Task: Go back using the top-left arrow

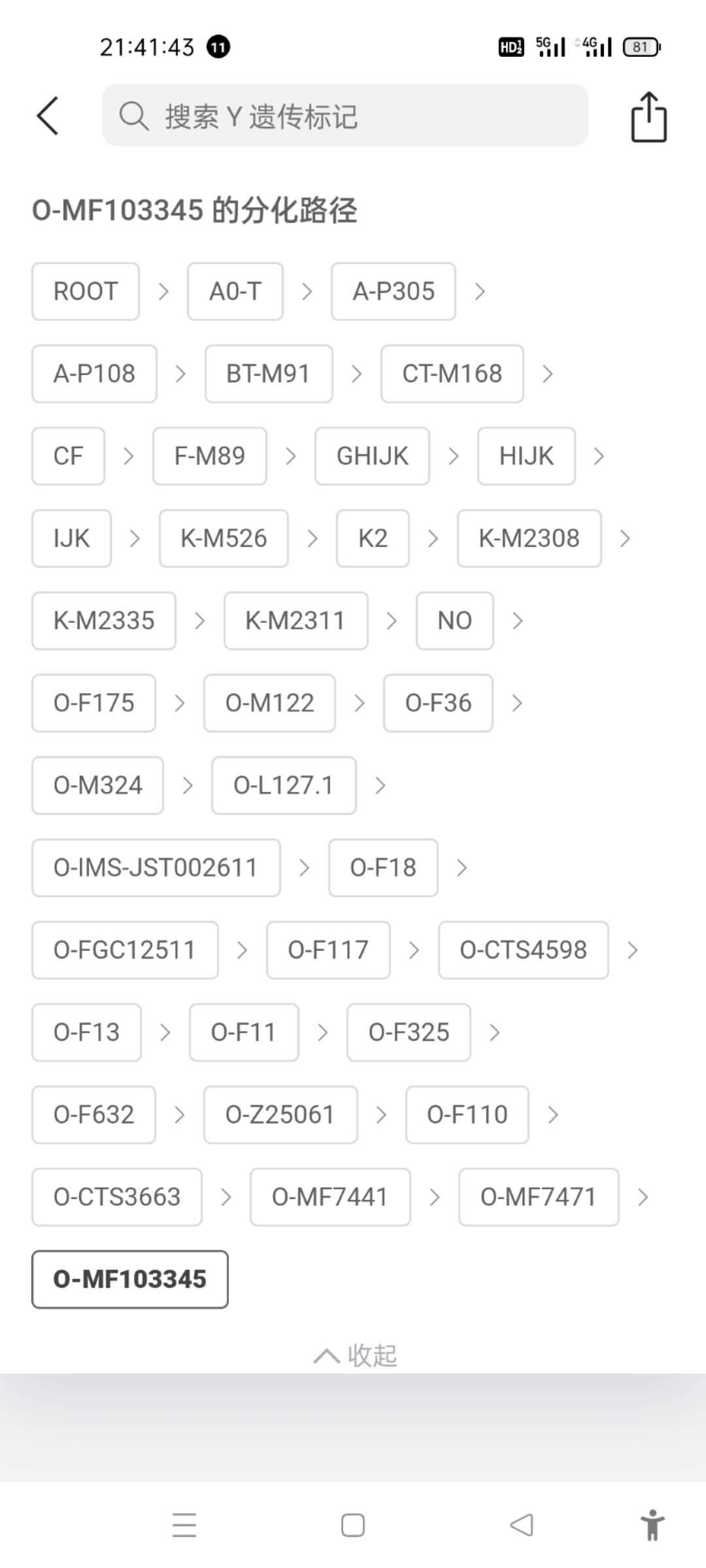Action: (x=48, y=116)
